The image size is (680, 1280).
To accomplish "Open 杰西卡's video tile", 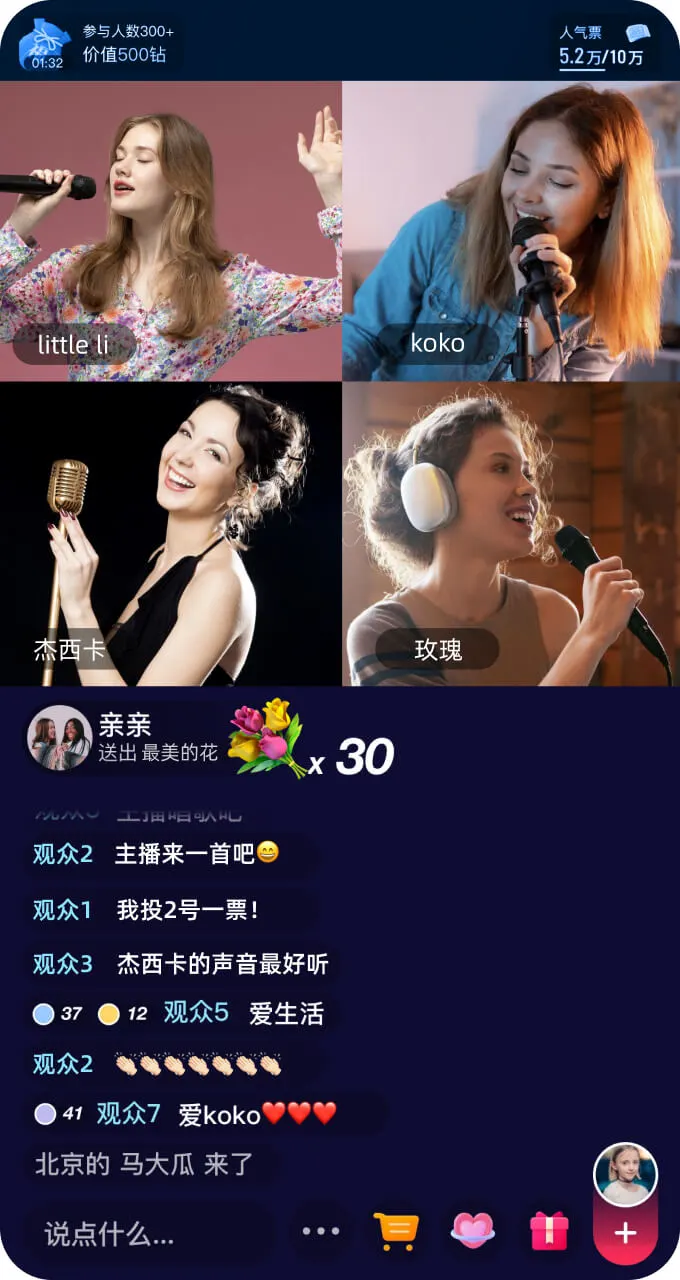I will 170,534.
